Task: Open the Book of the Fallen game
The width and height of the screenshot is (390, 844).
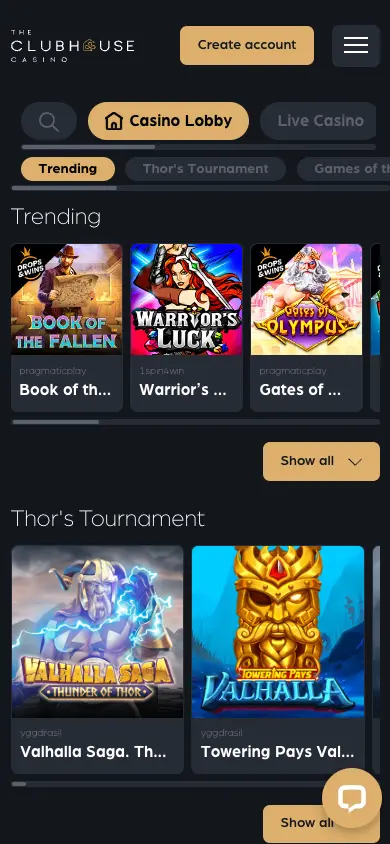Action: pyautogui.click(x=67, y=327)
